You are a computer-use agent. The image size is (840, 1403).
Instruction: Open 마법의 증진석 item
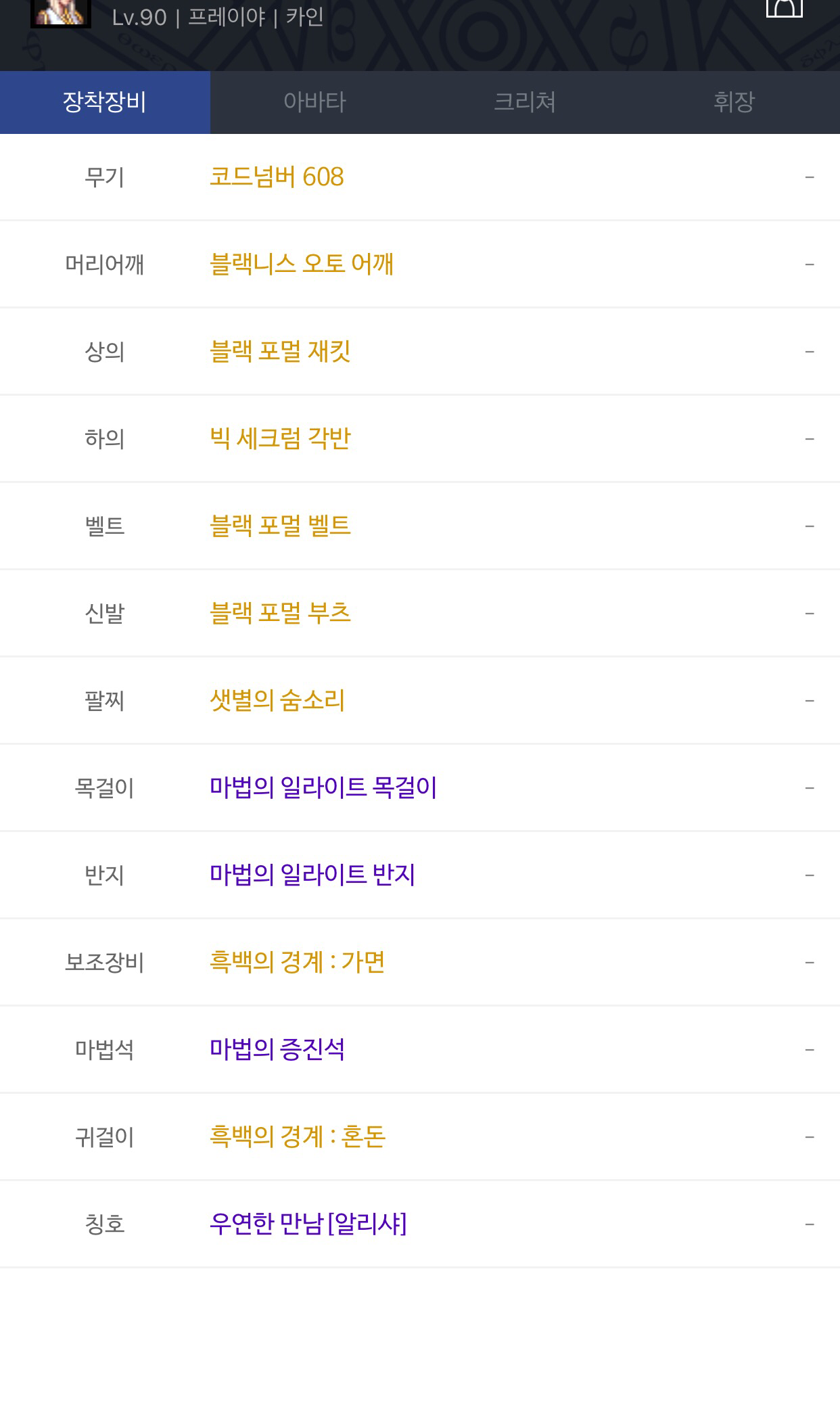(277, 1049)
